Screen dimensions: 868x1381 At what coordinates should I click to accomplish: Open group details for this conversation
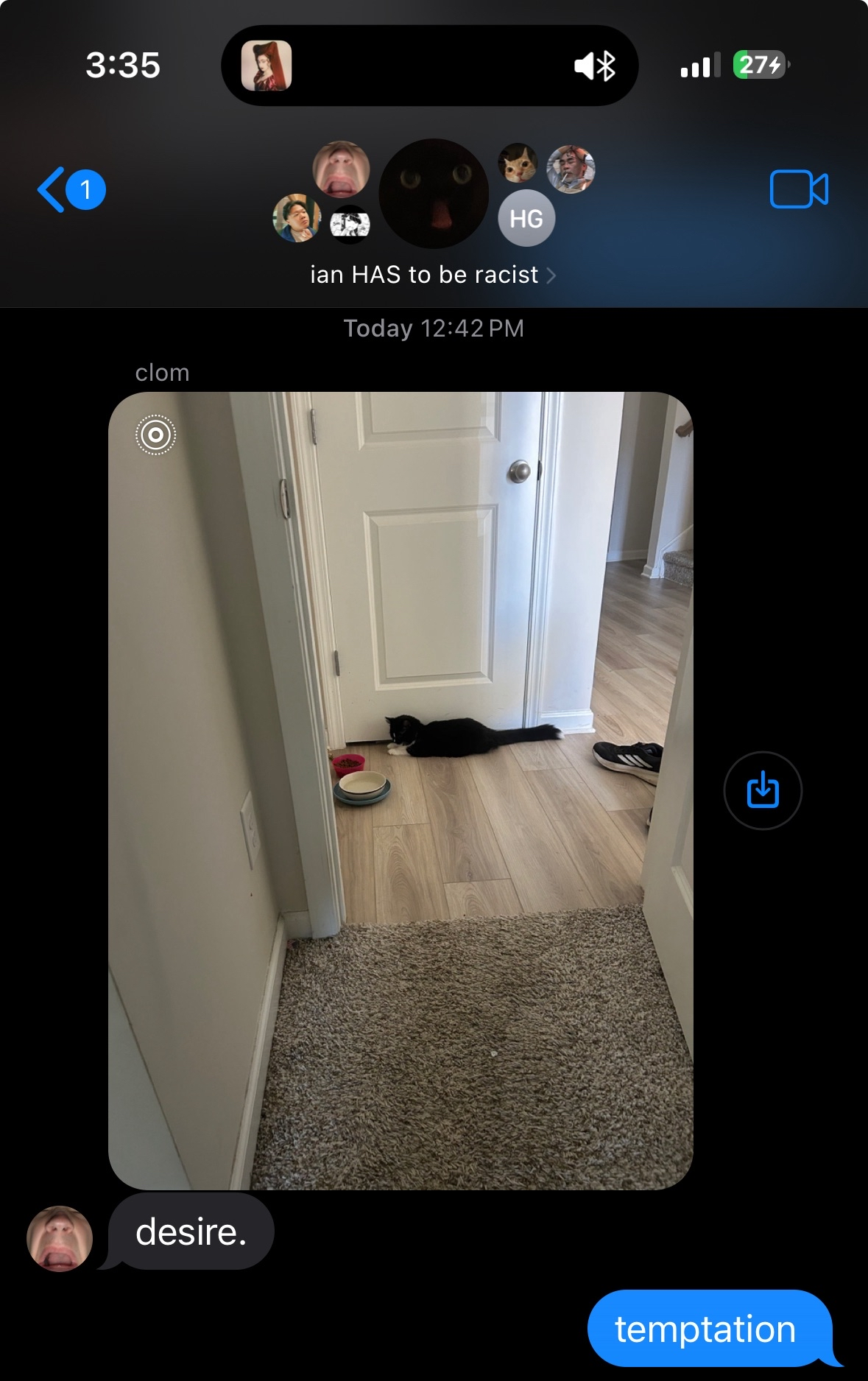tap(432, 275)
